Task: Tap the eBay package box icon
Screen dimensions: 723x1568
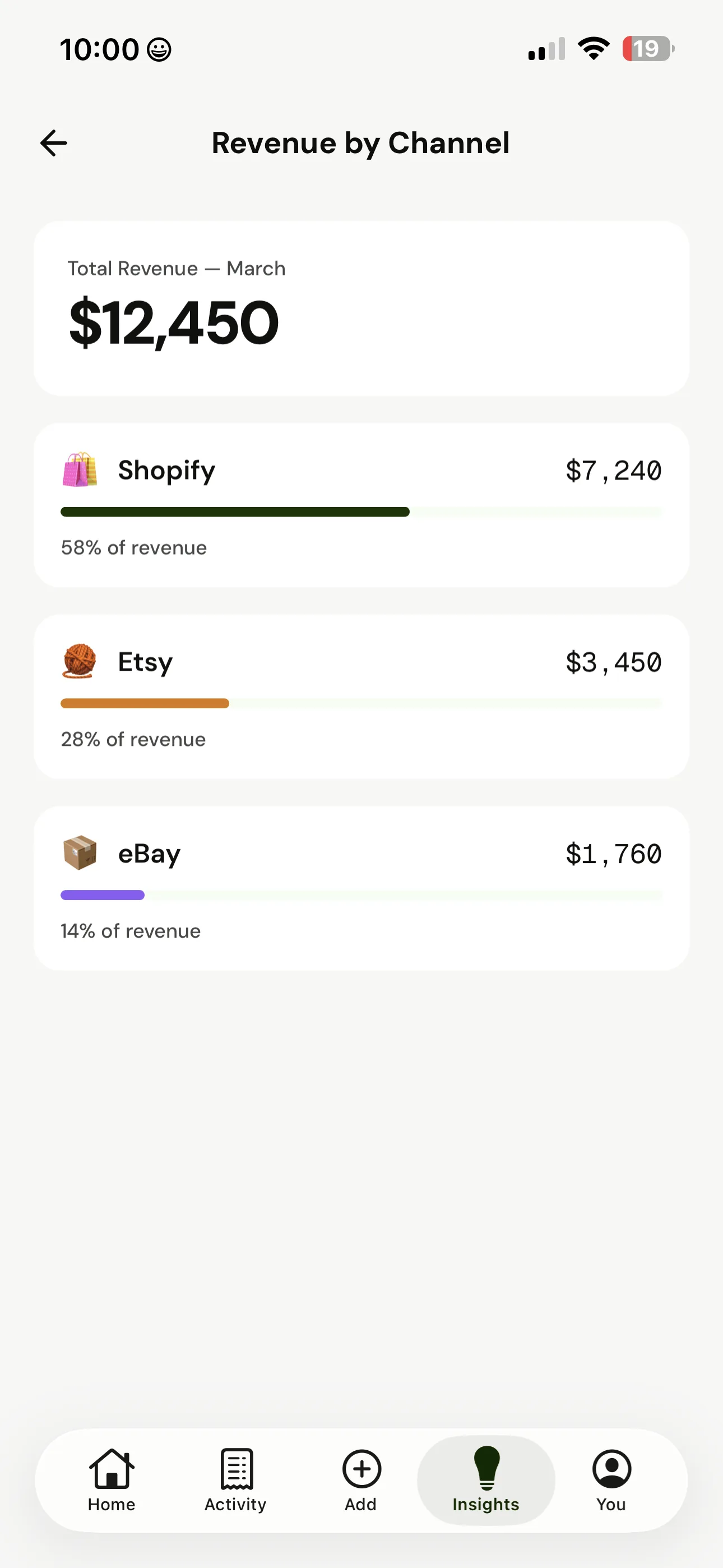Action: tap(80, 854)
